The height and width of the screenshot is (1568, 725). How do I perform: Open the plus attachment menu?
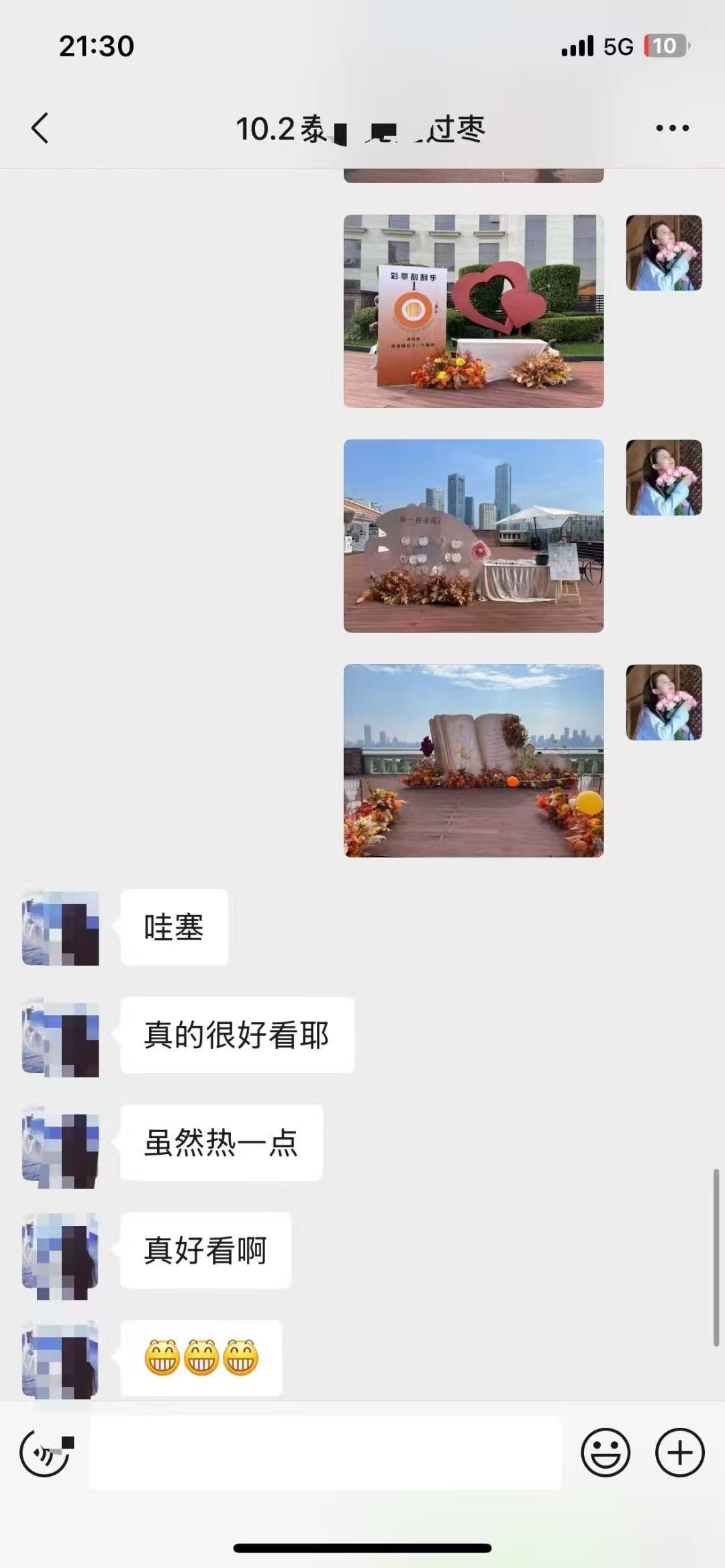click(679, 1453)
